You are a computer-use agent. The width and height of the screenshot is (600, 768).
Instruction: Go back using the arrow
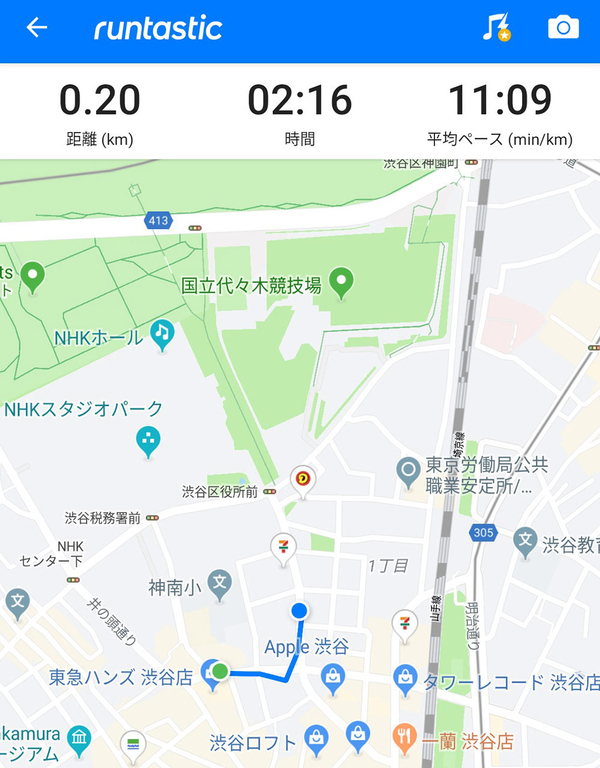pos(37,28)
